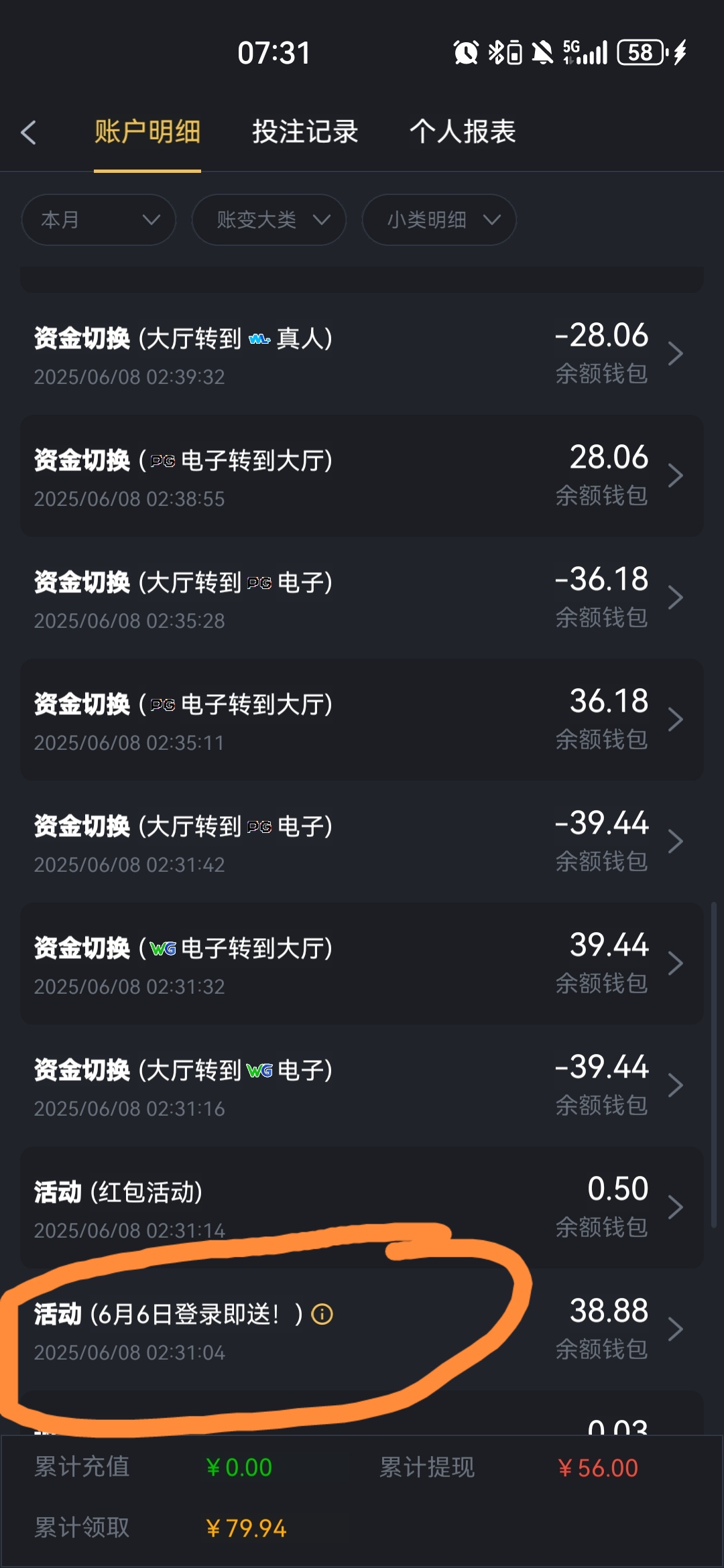Image resolution: width=724 pixels, height=1568 pixels.
Task: Expand the 账变大类 filter dropdown
Action: coord(269,220)
